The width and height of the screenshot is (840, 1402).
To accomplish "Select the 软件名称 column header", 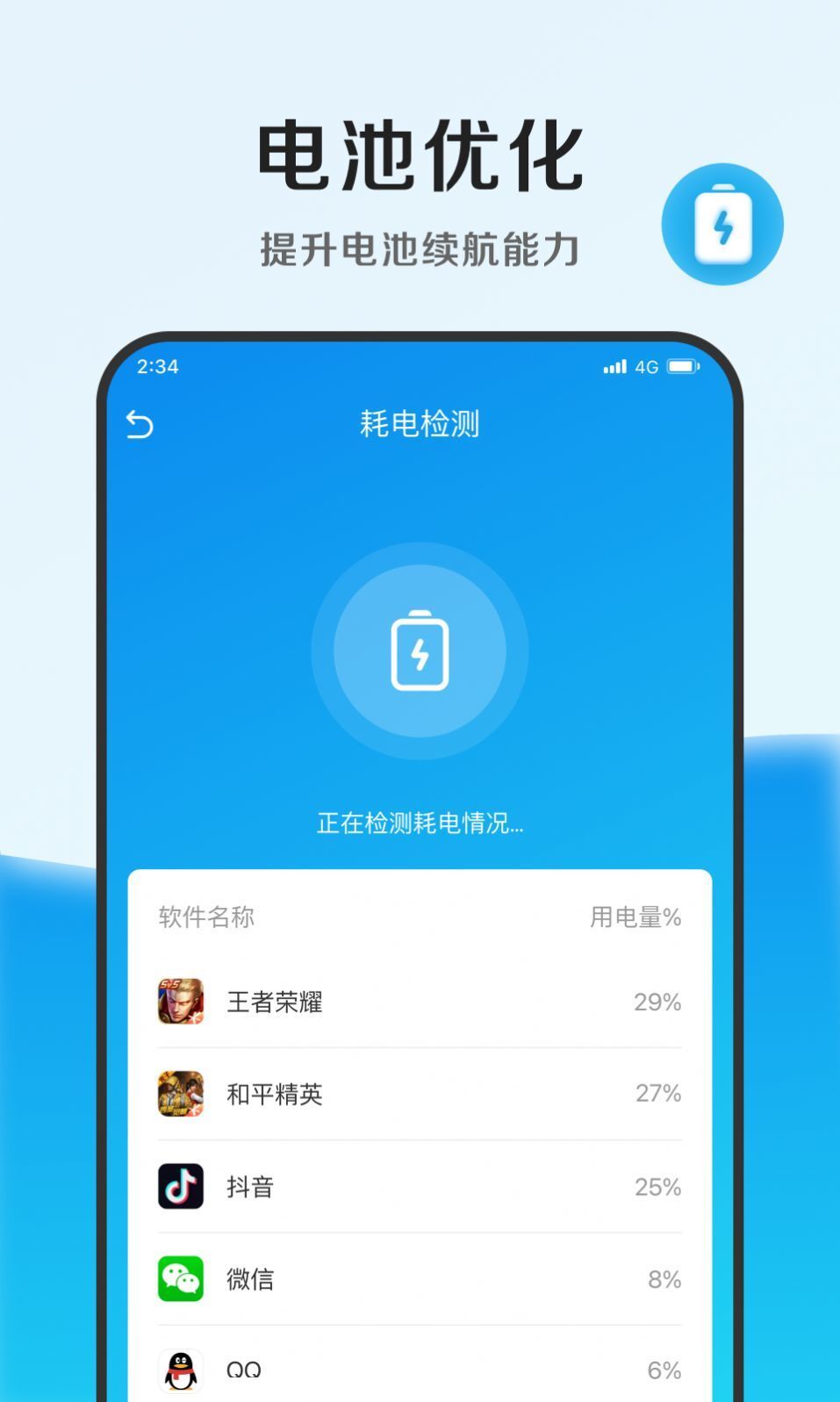I will (x=206, y=917).
